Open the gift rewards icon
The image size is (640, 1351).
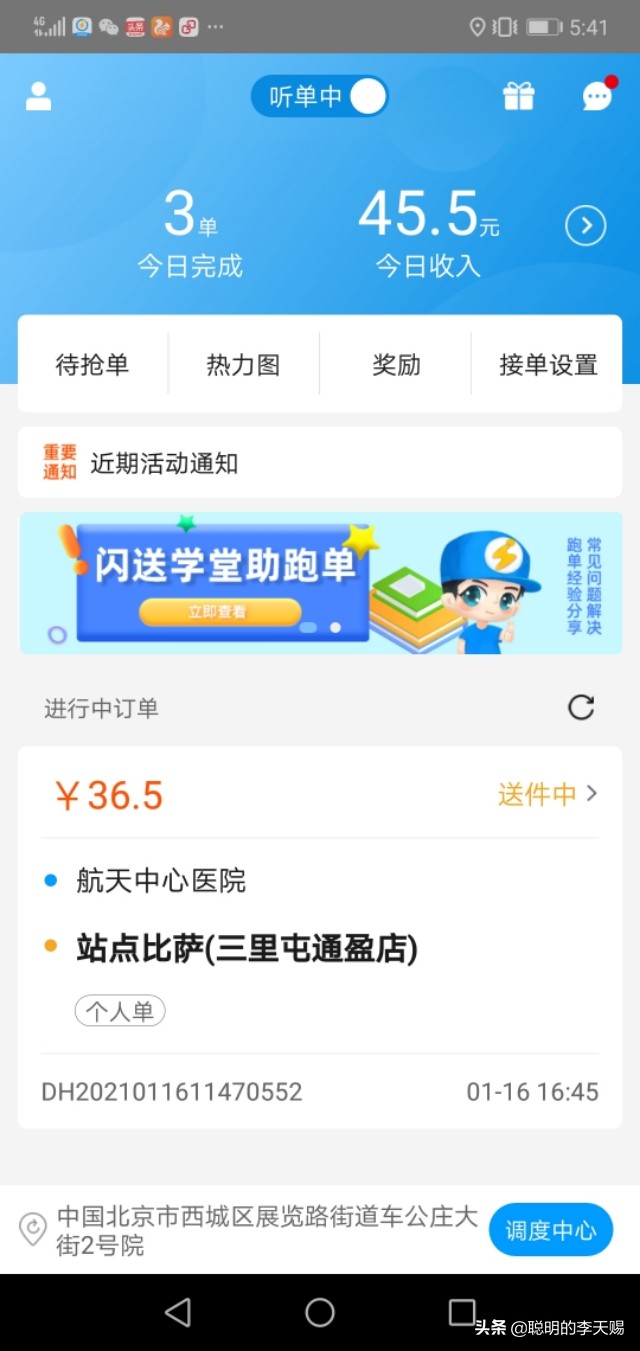[x=518, y=96]
